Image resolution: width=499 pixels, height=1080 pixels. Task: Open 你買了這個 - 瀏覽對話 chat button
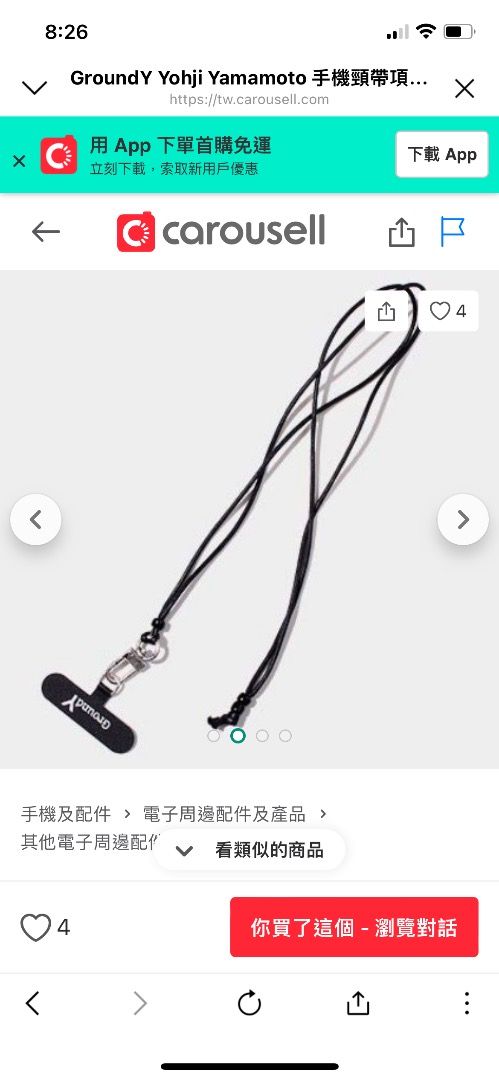[x=354, y=927]
